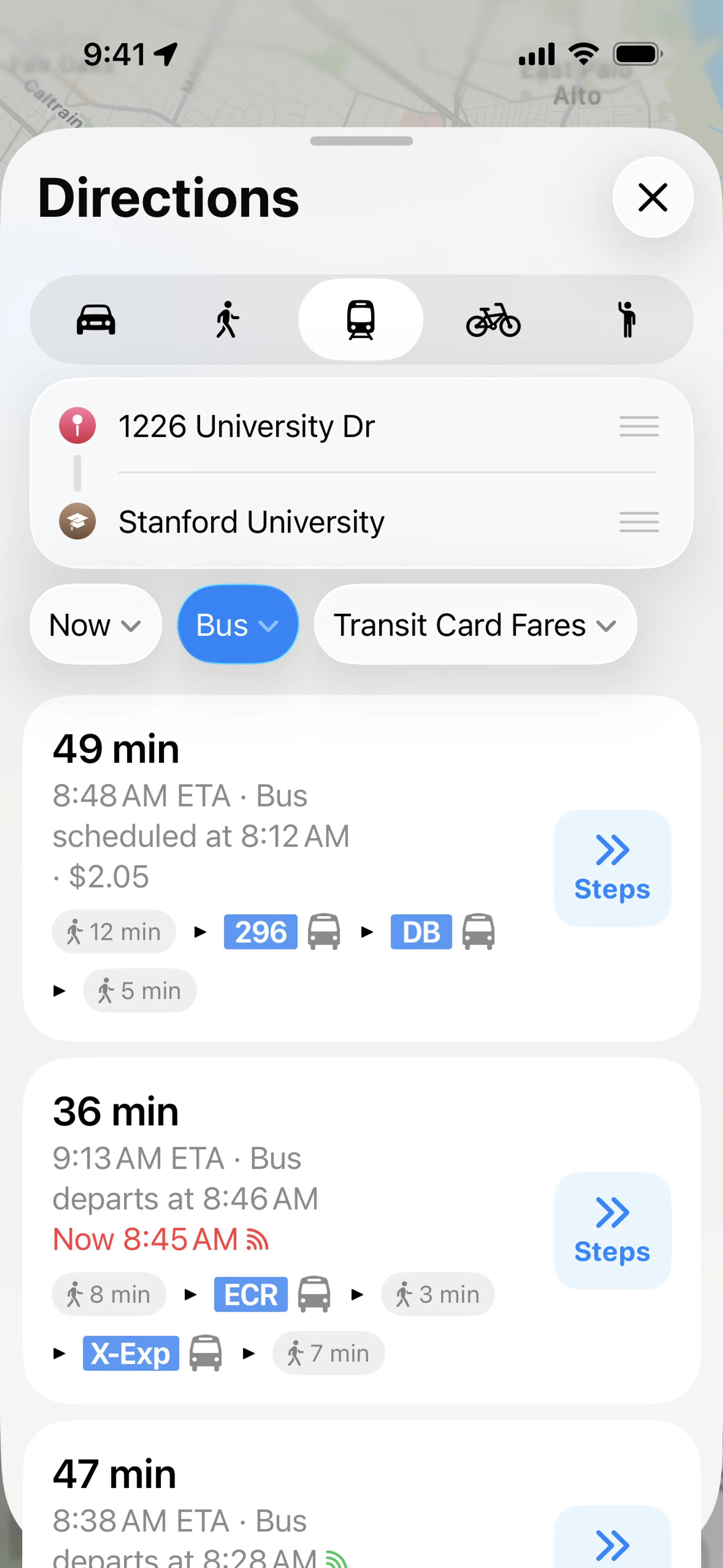
Task: Close the Directions panel
Action: coord(653,197)
